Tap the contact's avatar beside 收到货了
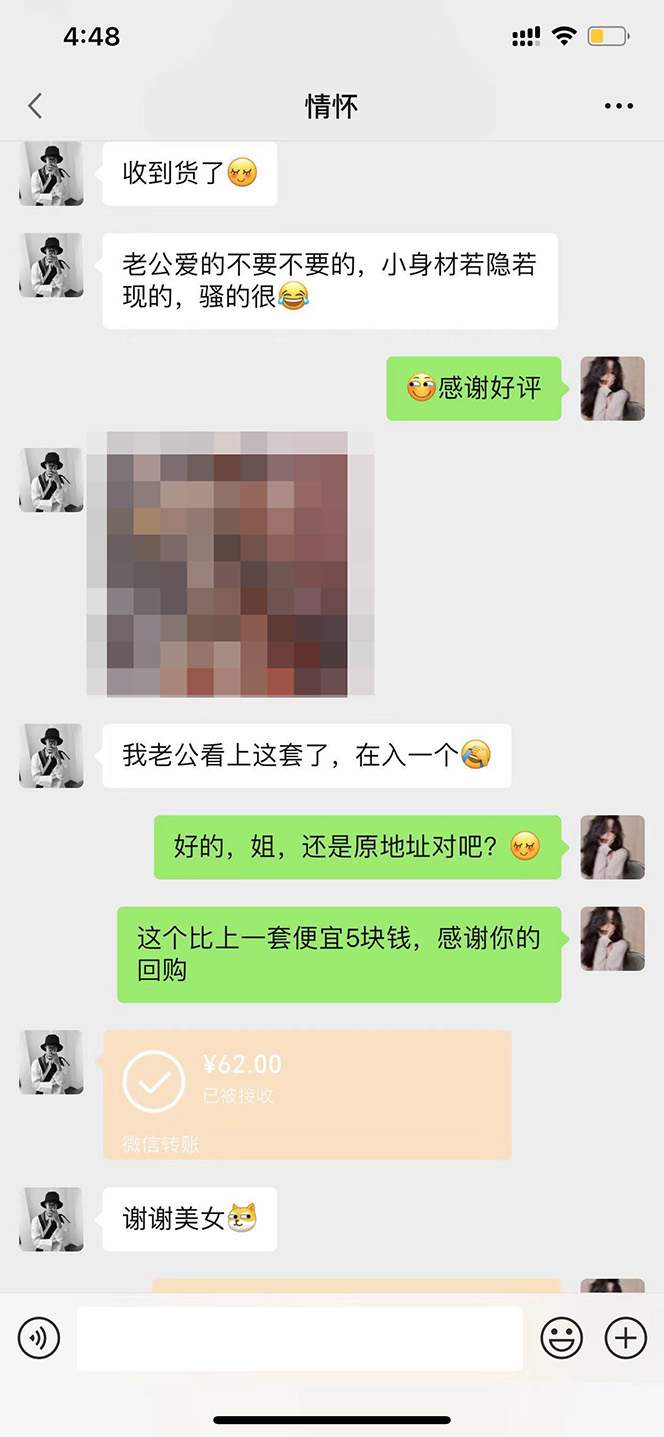This screenshot has height=1437, width=664. pyautogui.click(x=51, y=174)
